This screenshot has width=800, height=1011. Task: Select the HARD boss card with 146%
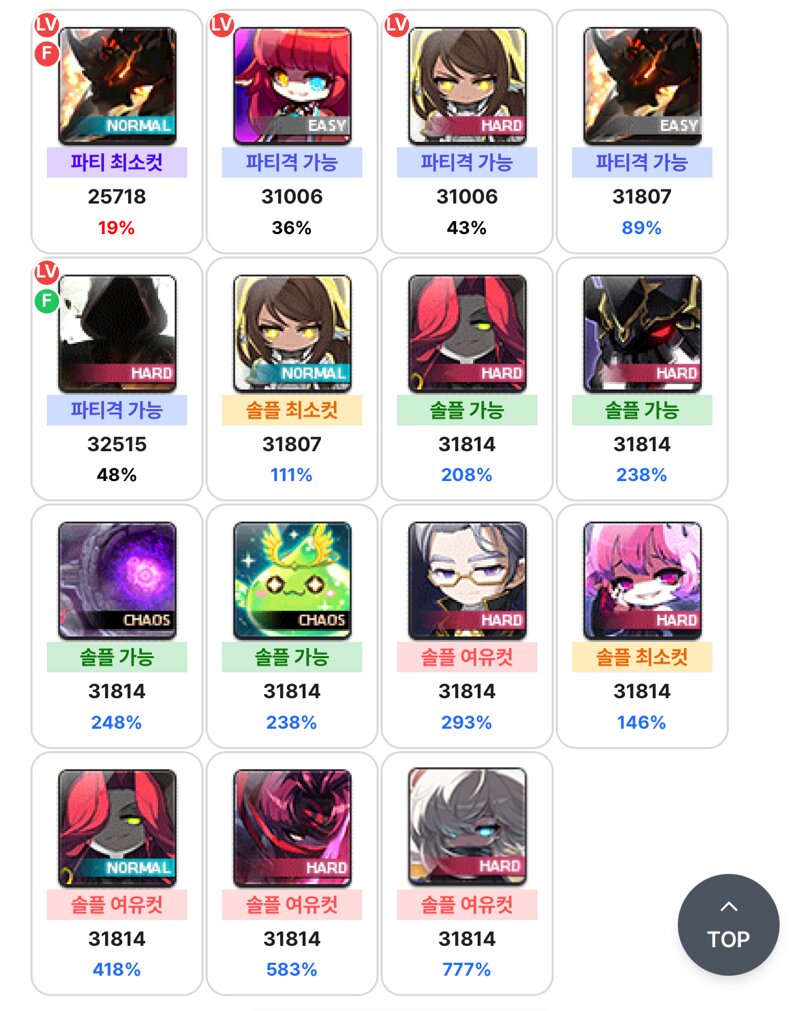tap(642, 625)
